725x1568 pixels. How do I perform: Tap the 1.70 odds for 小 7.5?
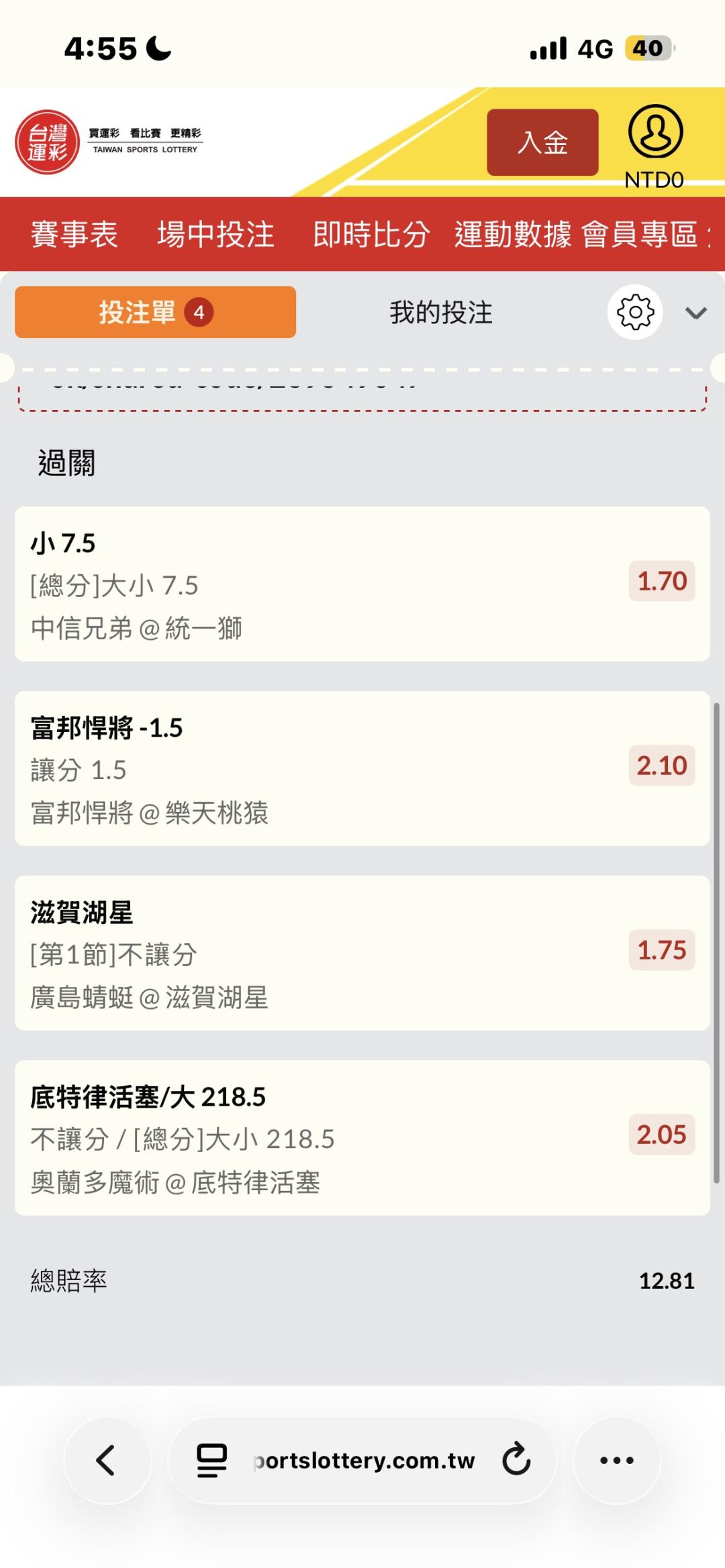click(662, 581)
